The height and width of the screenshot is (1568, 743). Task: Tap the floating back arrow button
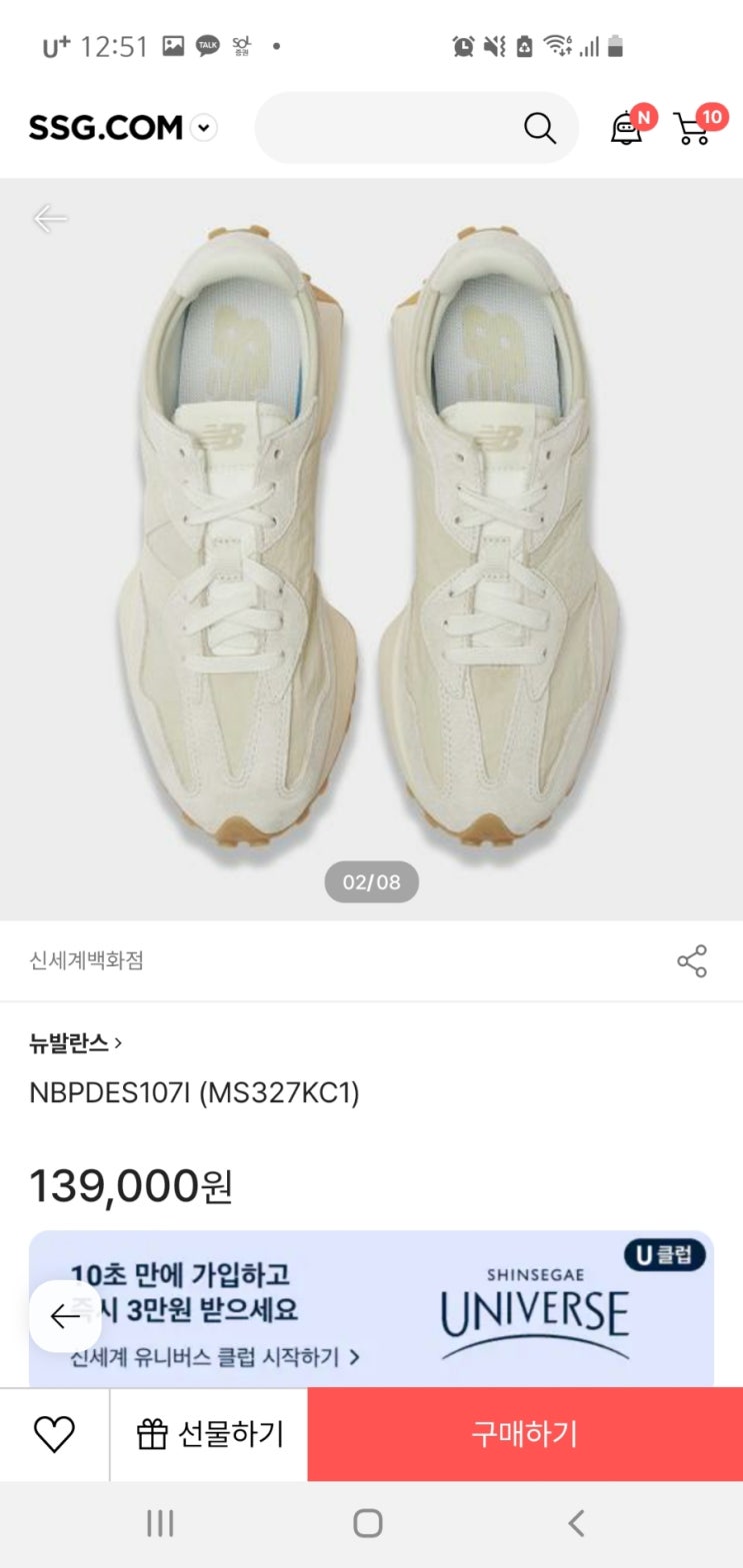tap(65, 1316)
